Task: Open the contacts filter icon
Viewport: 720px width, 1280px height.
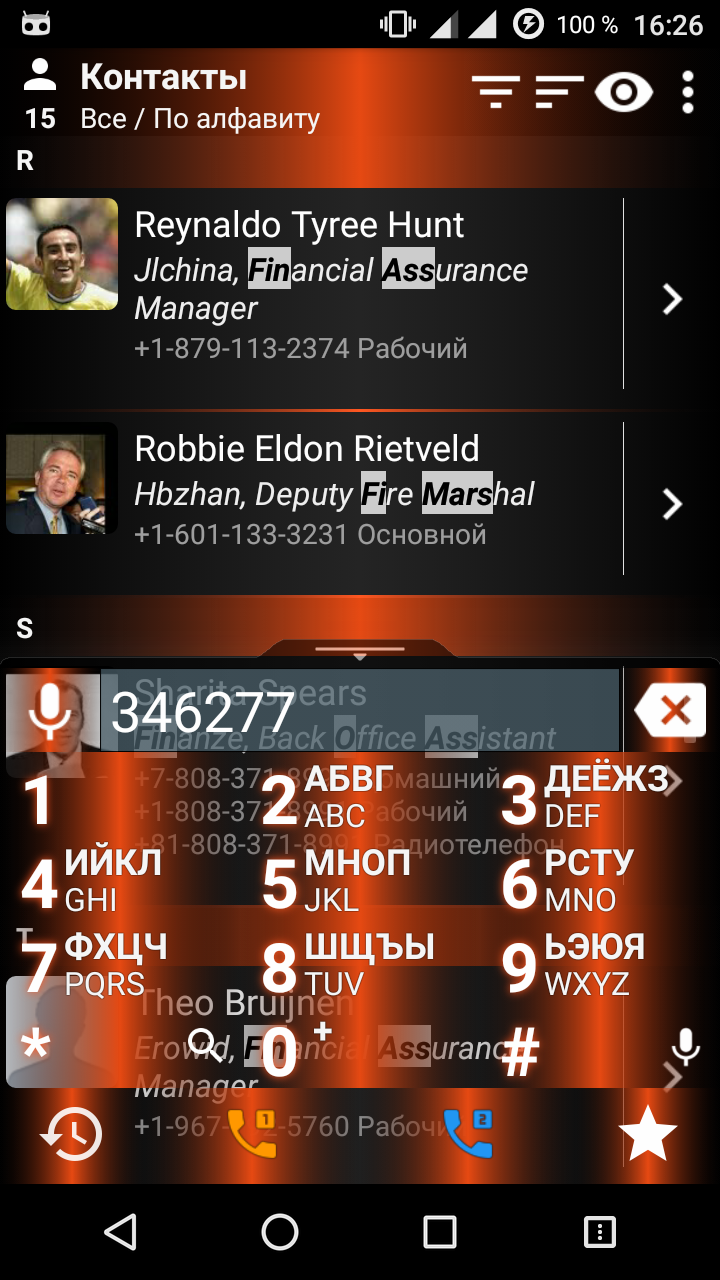Action: pos(497,92)
